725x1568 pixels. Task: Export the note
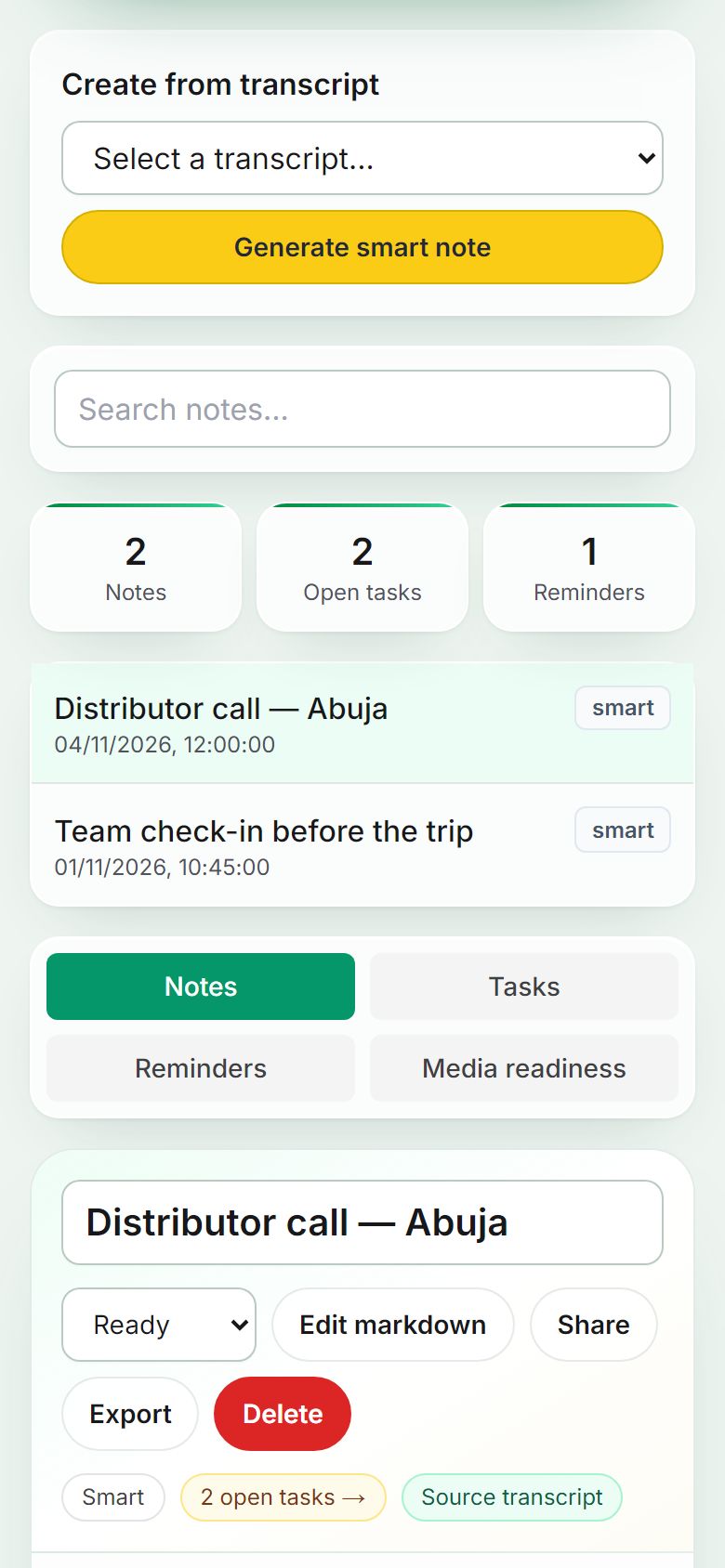click(130, 1414)
